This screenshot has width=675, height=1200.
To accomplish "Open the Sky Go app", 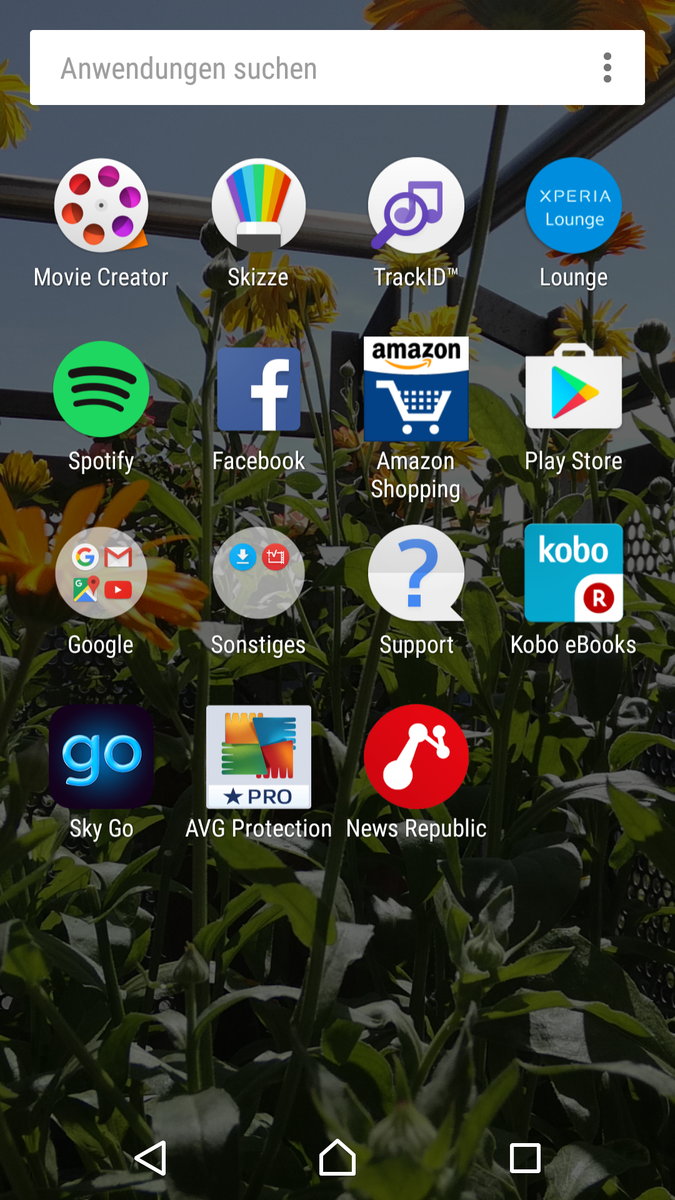I will pyautogui.click(x=101, y=757).
